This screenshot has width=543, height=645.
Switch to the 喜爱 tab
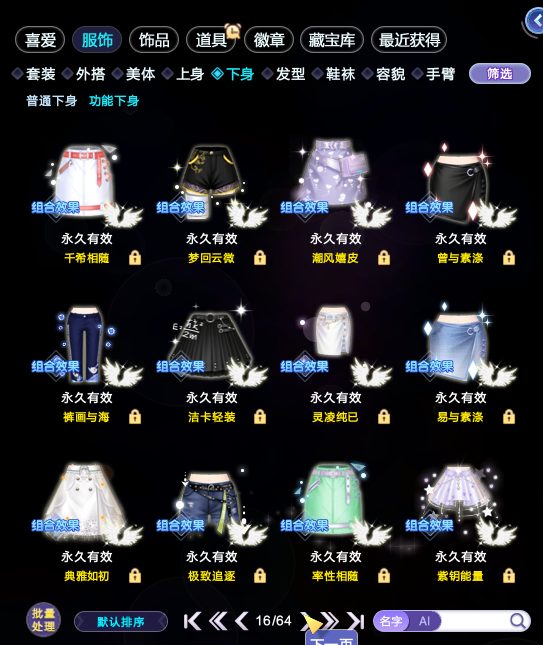(40, 40)
